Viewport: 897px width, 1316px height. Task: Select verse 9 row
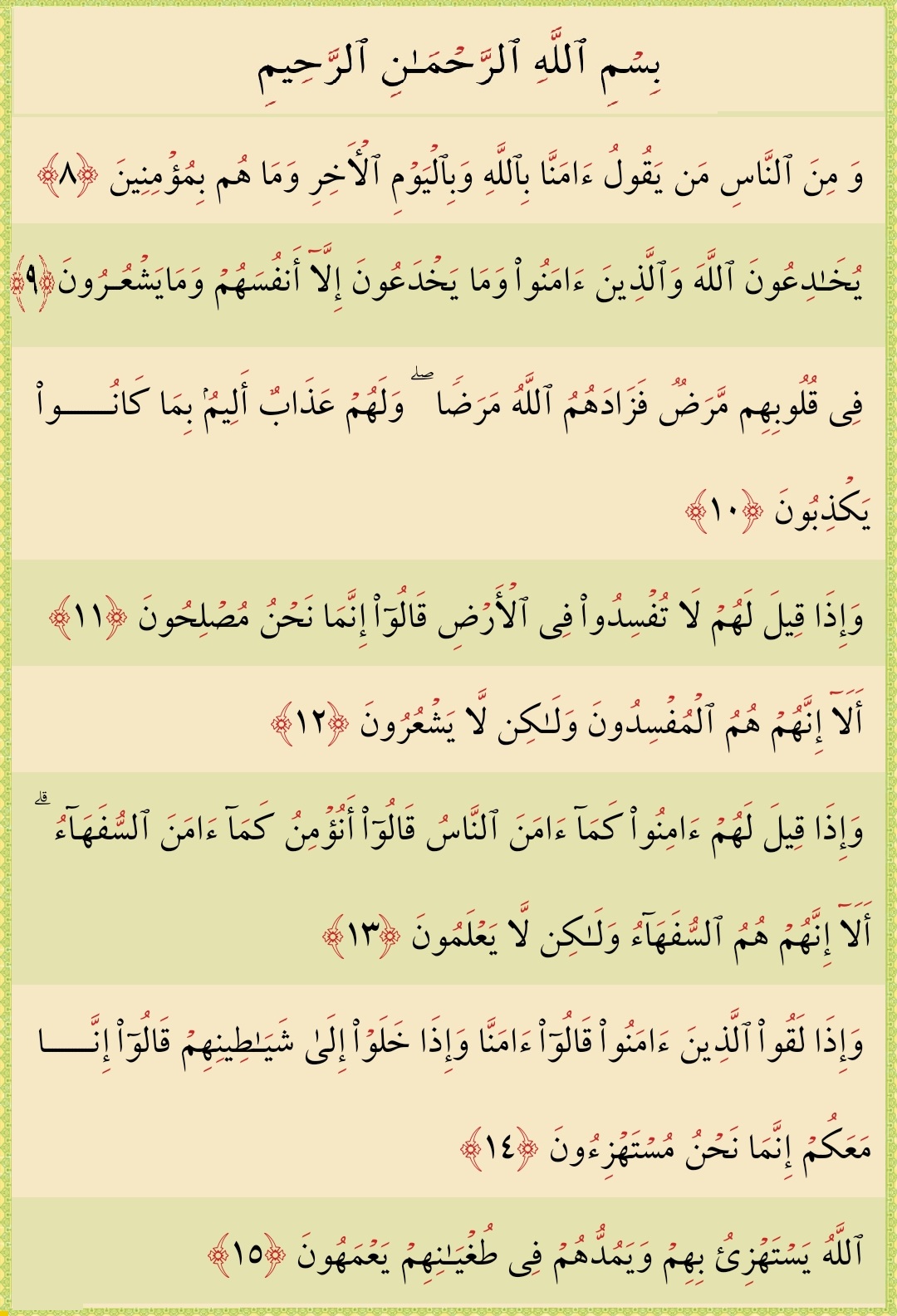[x=448, y=285]
